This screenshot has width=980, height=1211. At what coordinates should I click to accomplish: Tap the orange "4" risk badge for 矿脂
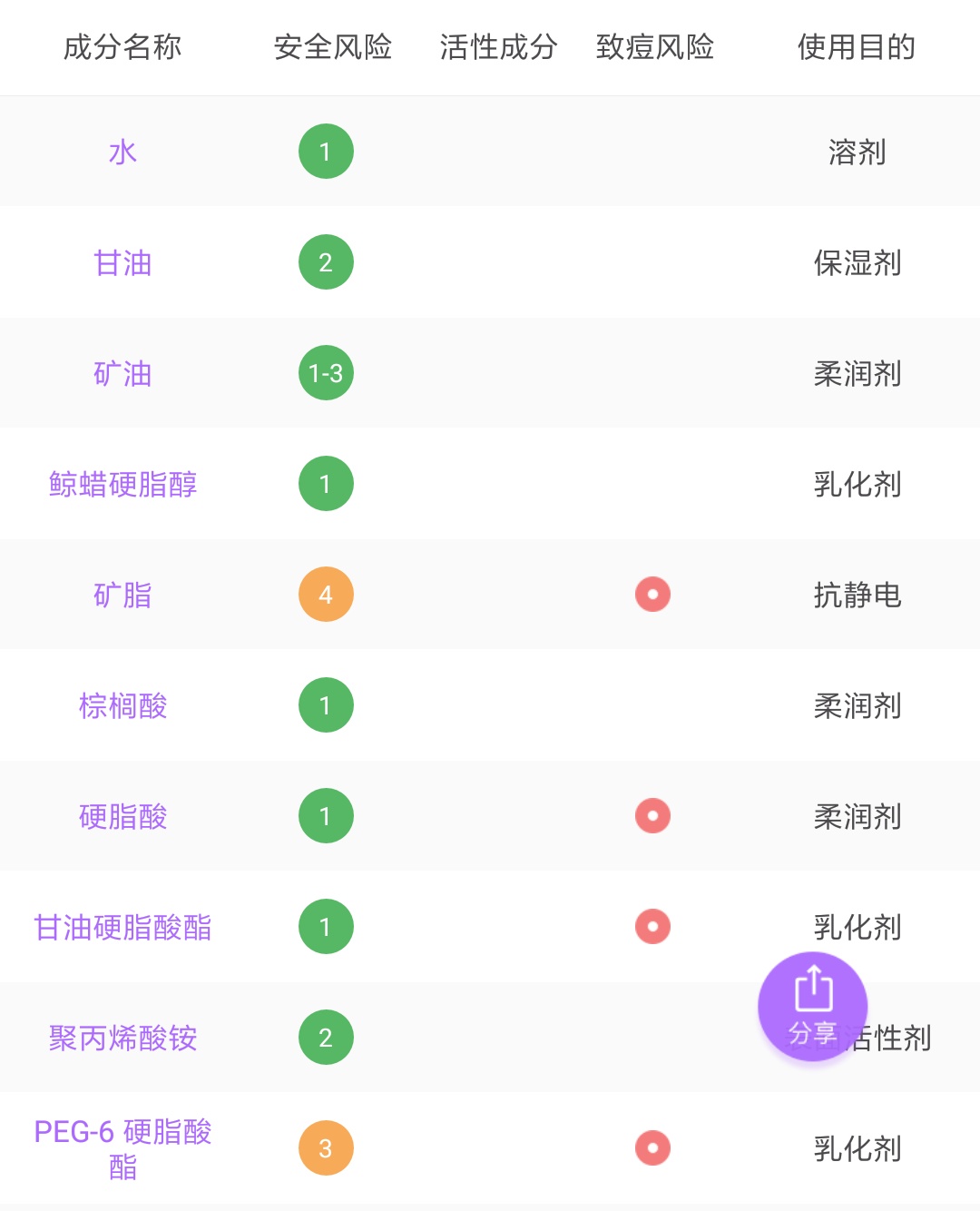tap(326, 595)
